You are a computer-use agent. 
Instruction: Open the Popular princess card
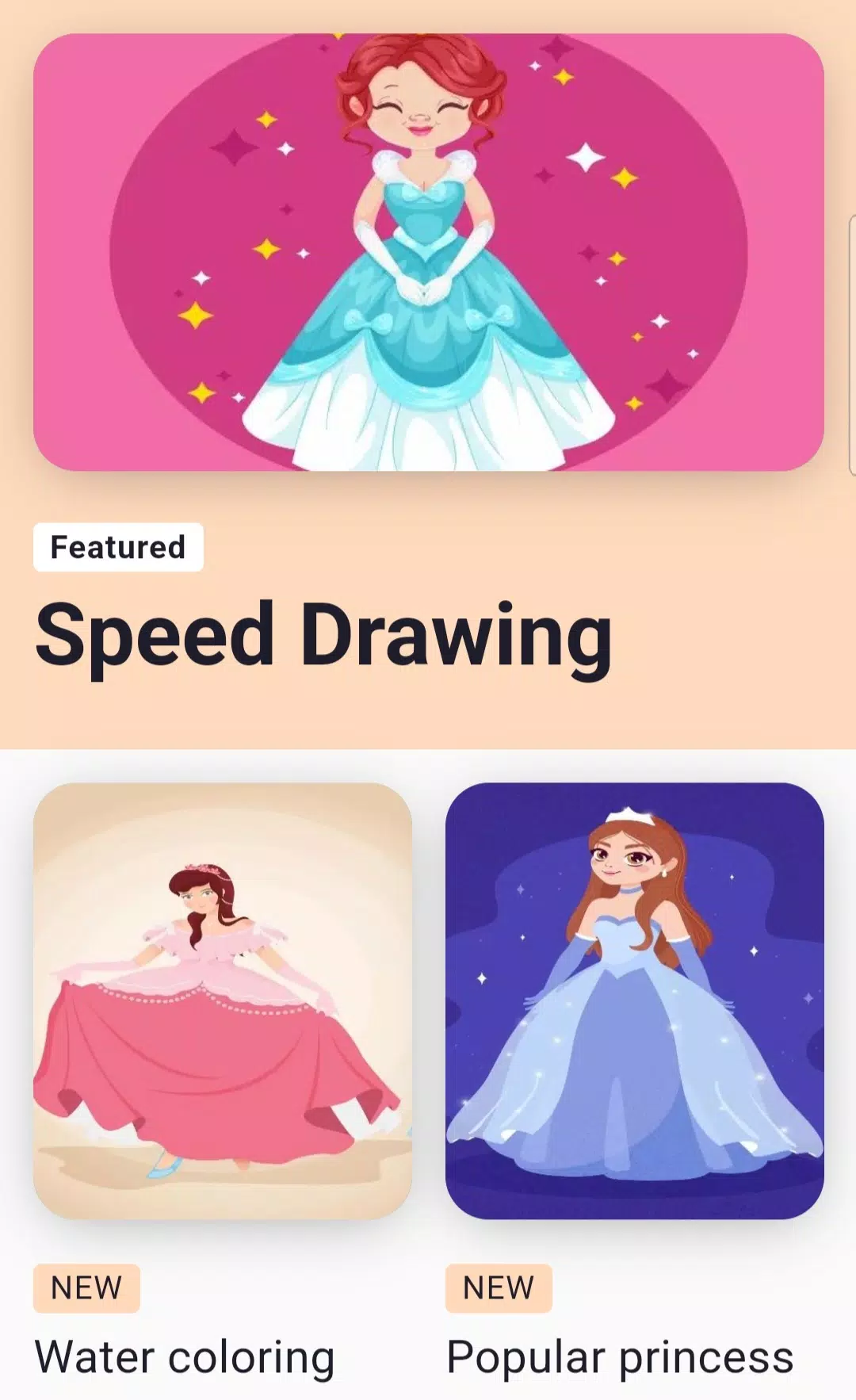coord(634,1000)
